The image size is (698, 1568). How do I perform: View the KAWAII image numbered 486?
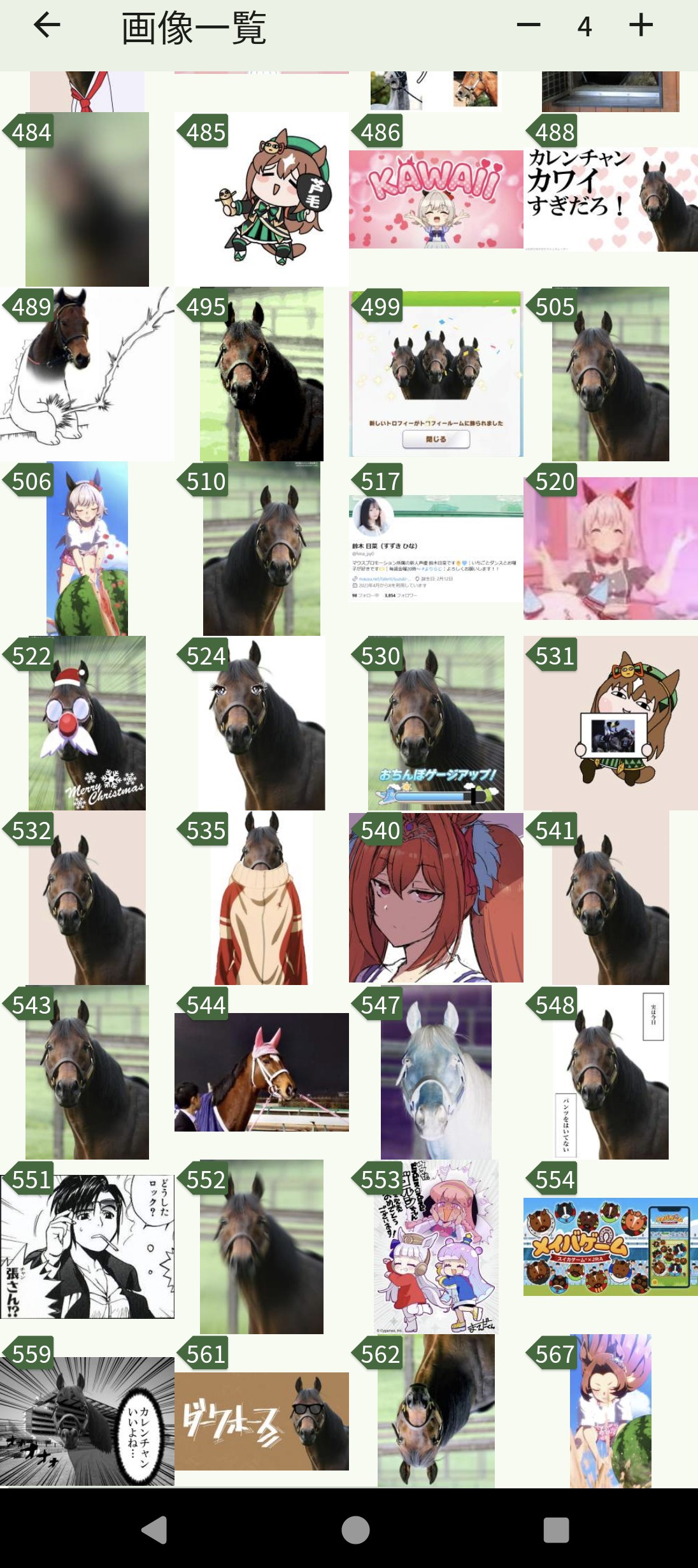pyautogui.click(x=436, y=199)
